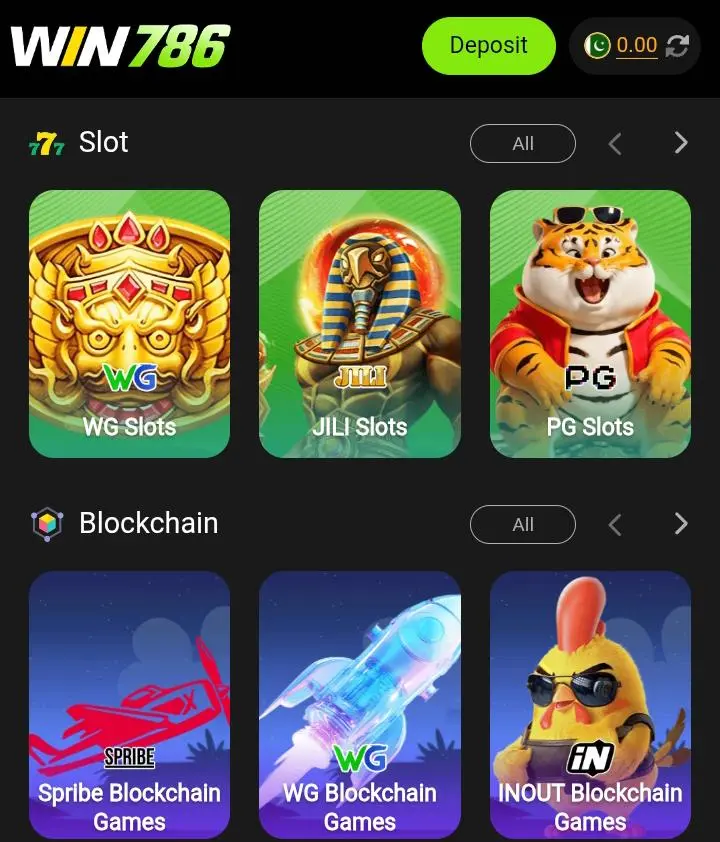Open Spribe Blockchain Games
This screenshot has height=842, width=720.
point(130,704)
